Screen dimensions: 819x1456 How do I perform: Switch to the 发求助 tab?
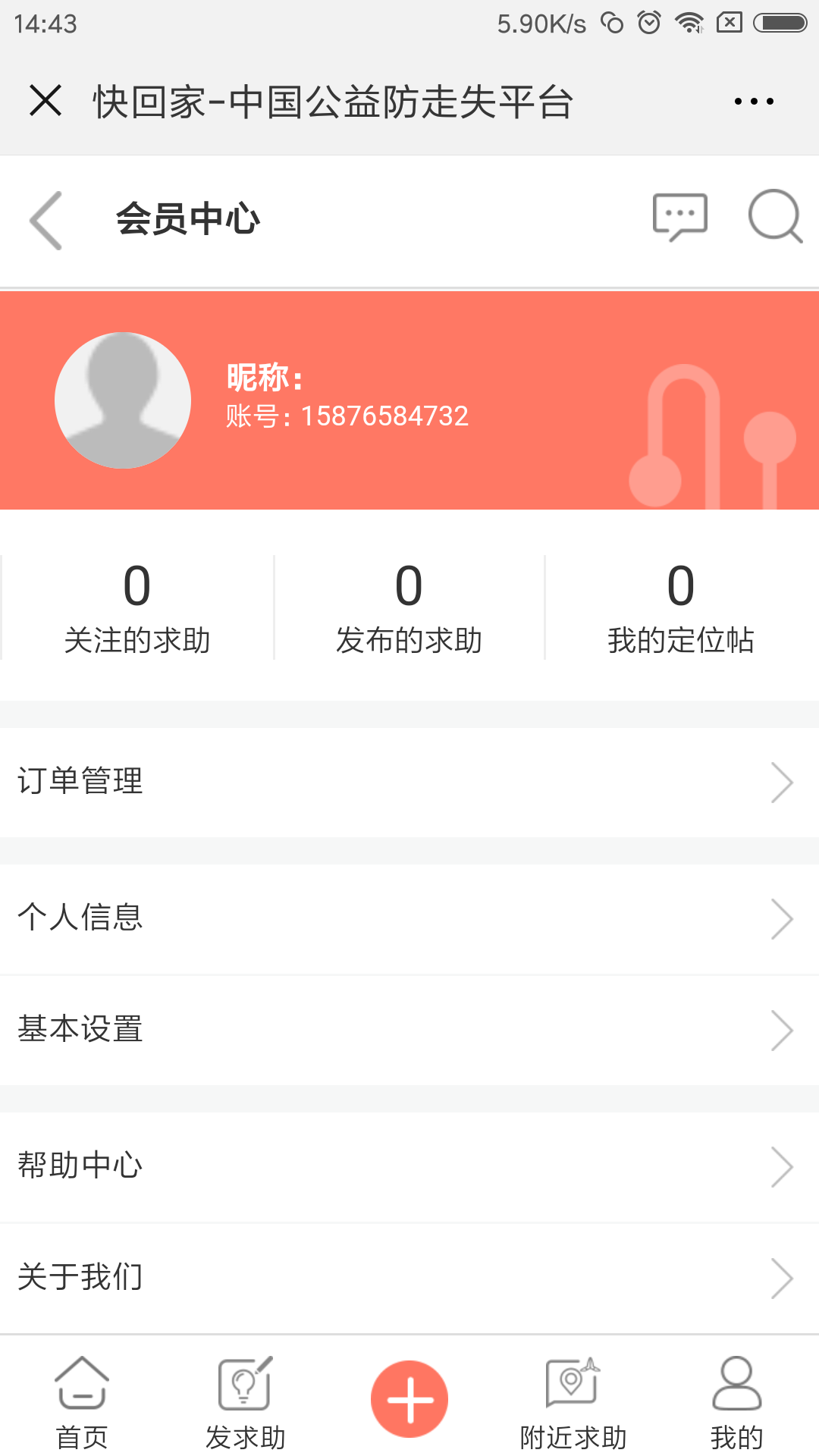tap(245, 1401)
